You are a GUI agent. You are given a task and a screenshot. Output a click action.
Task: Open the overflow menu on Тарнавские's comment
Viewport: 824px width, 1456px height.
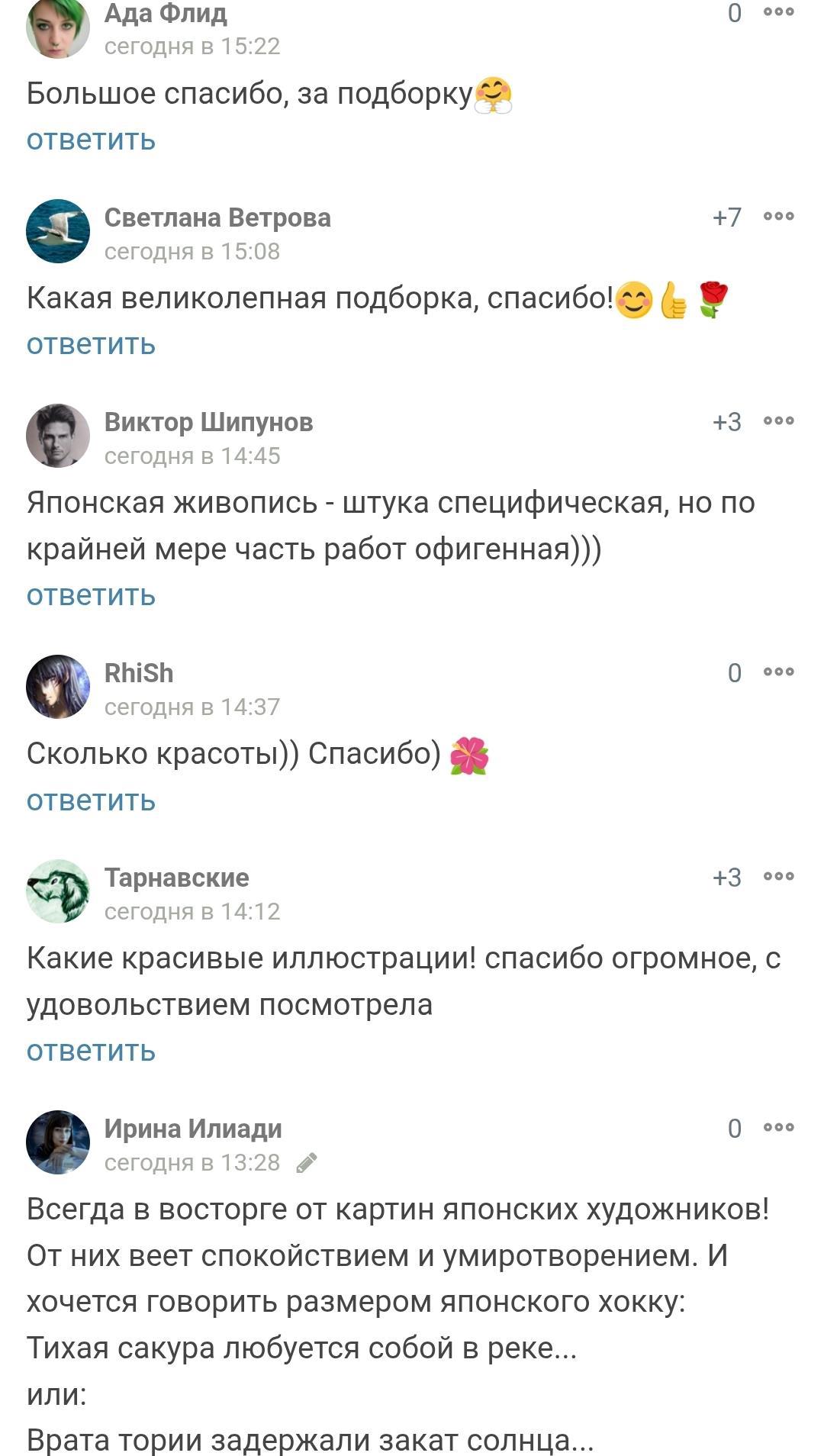pyautogui.click(x=778, y=877)
